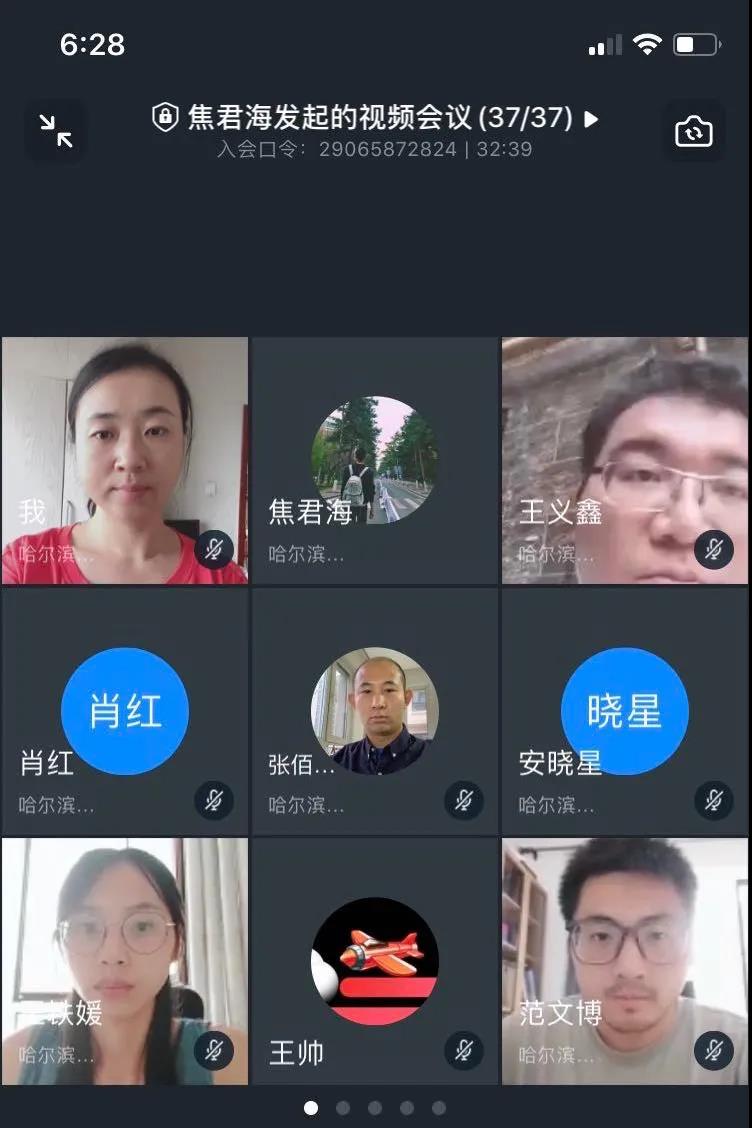The height and width of the screenshot is (1128, 752).
Task: Select 肖红's participant tile
Action: click(125, 711)
